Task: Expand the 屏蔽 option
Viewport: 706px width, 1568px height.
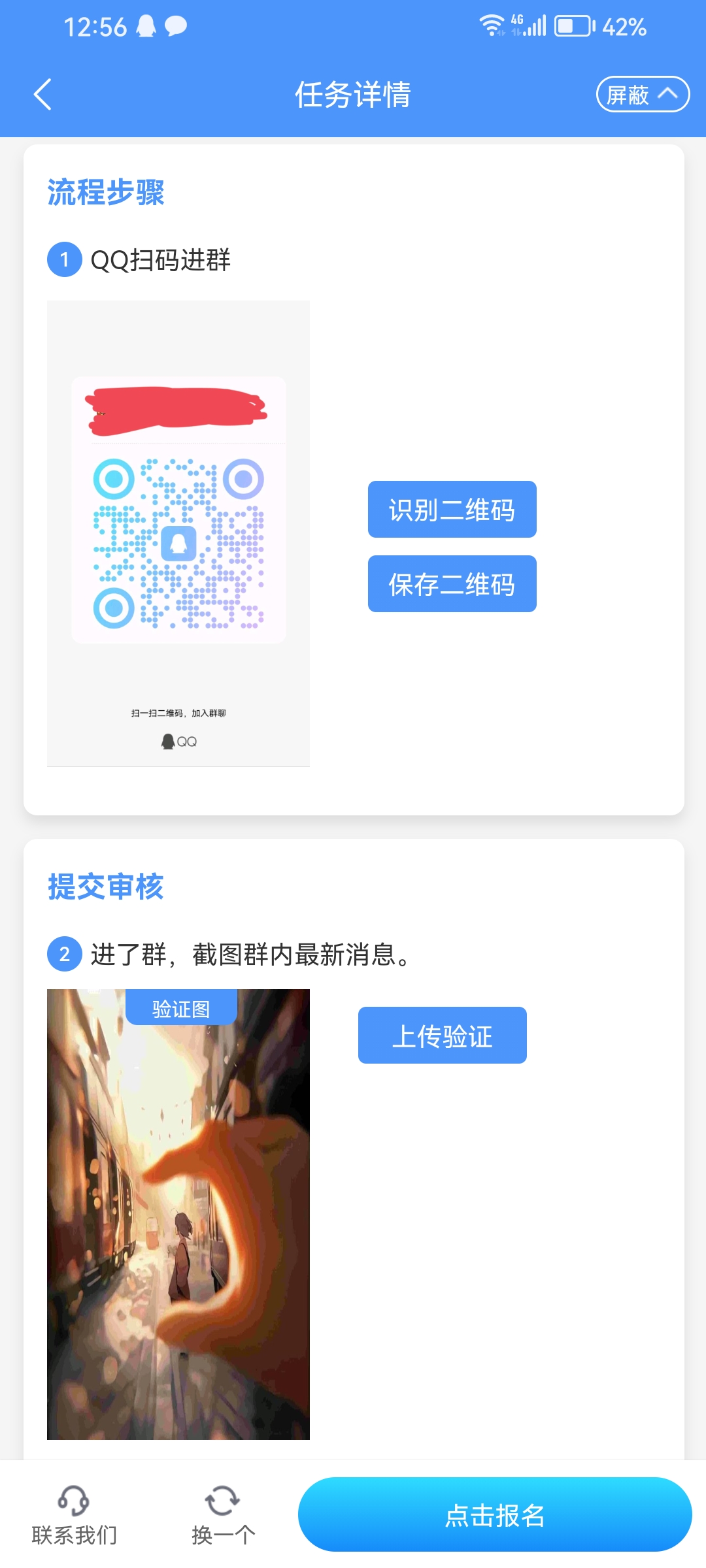Action: click(x=643, y=95)
